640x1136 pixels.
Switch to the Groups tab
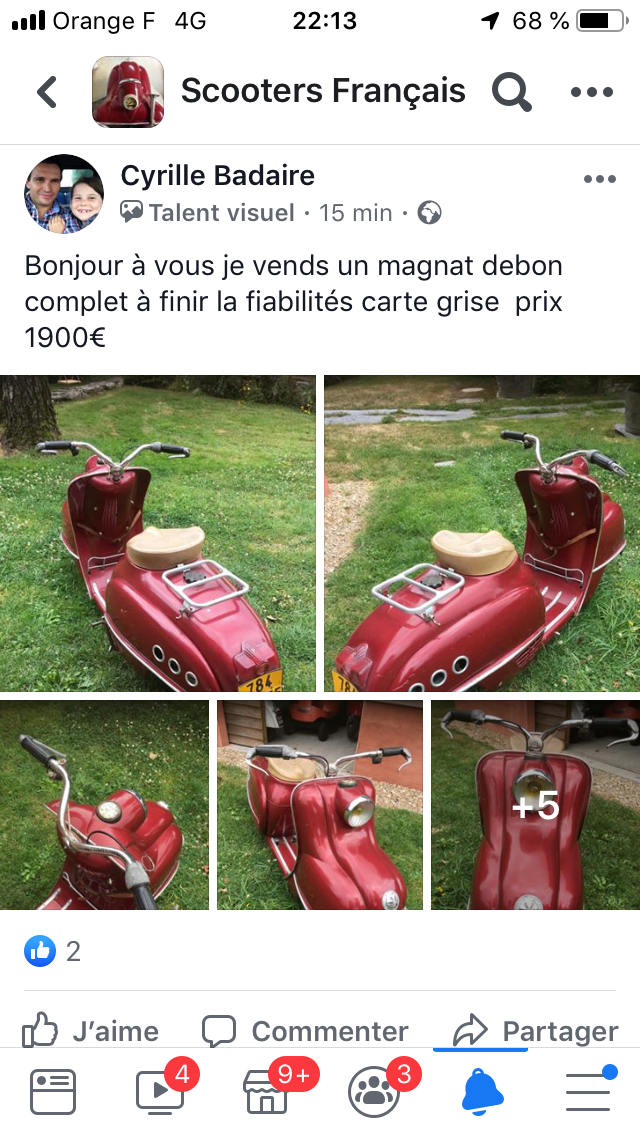374,1091
